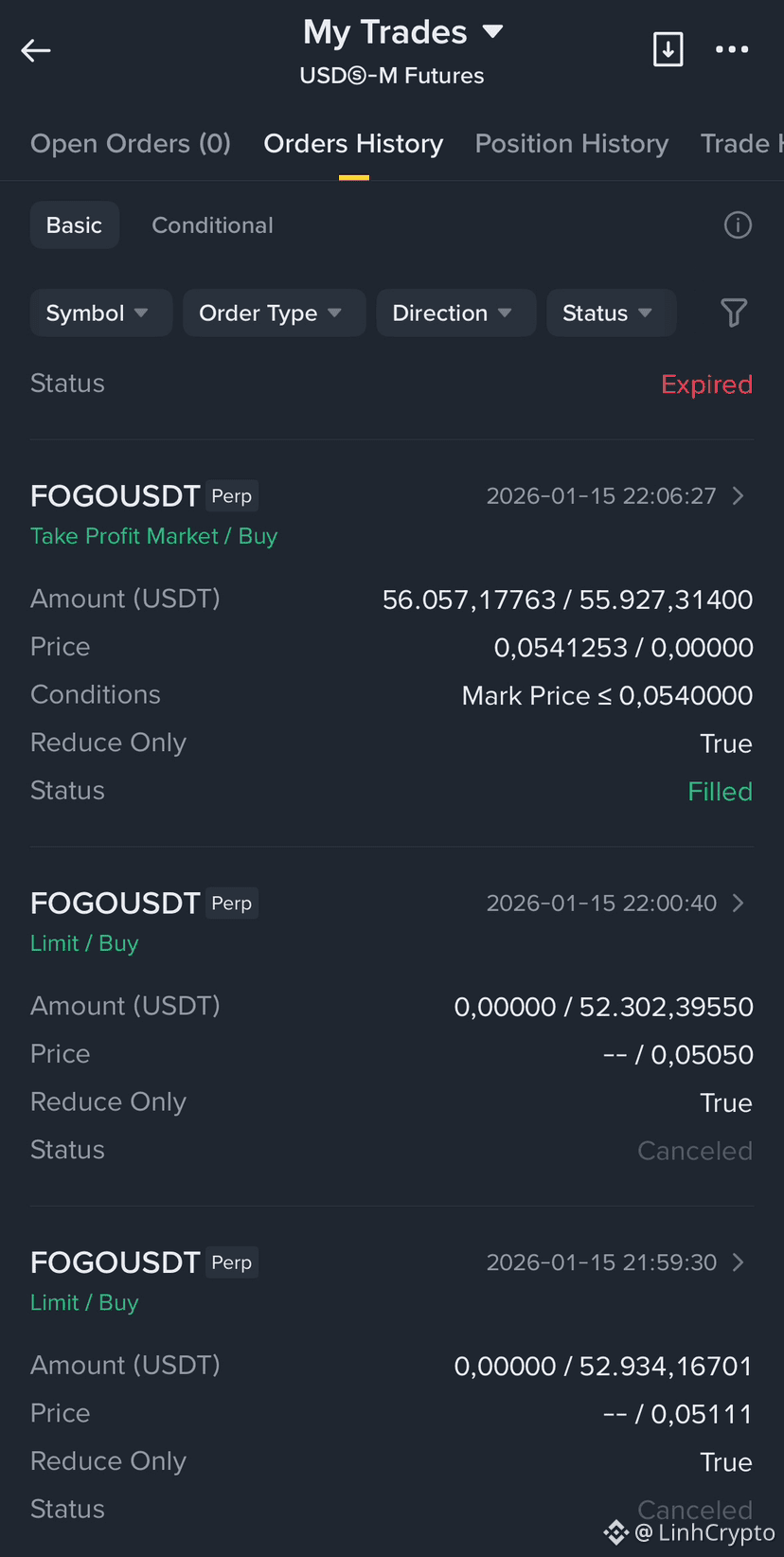The image size is (784, 1557).
Task: Expand the Direction filter dropdown
Action: coord(456,313)
